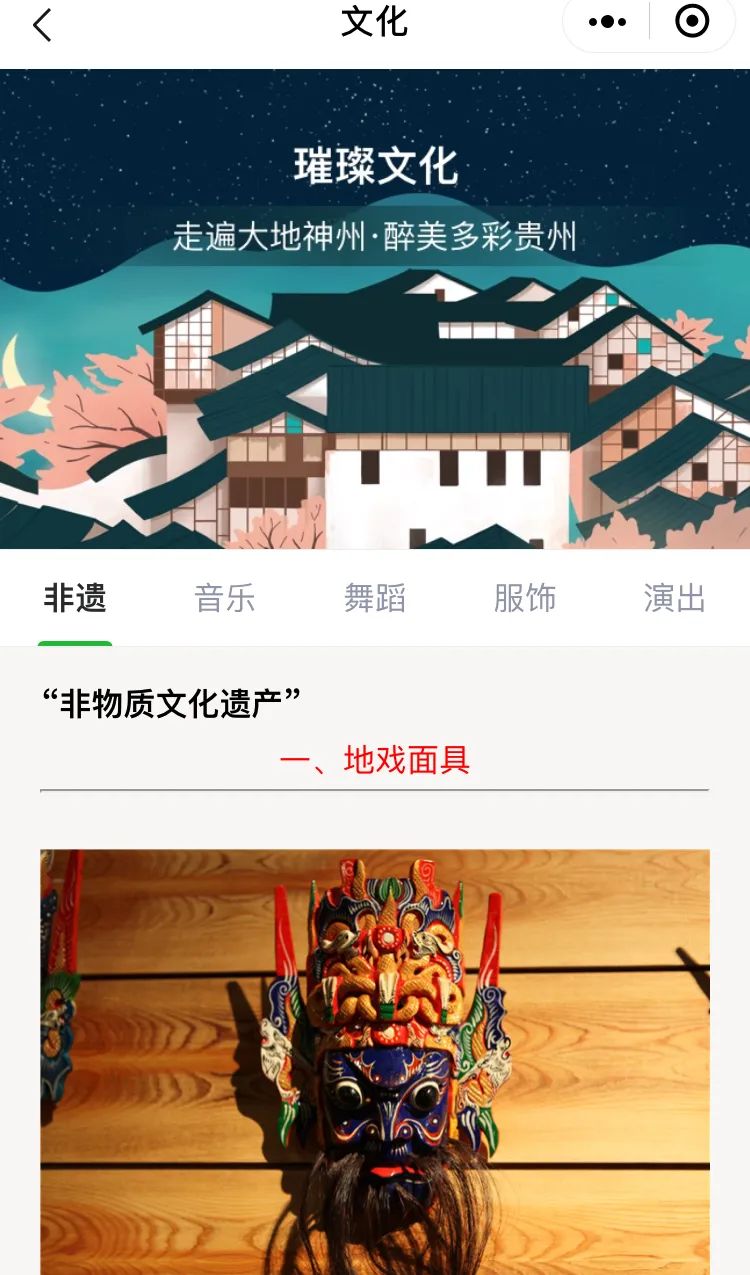Open the 服饰 tab
750x1275 pixels.
click(x=525, y=598)
